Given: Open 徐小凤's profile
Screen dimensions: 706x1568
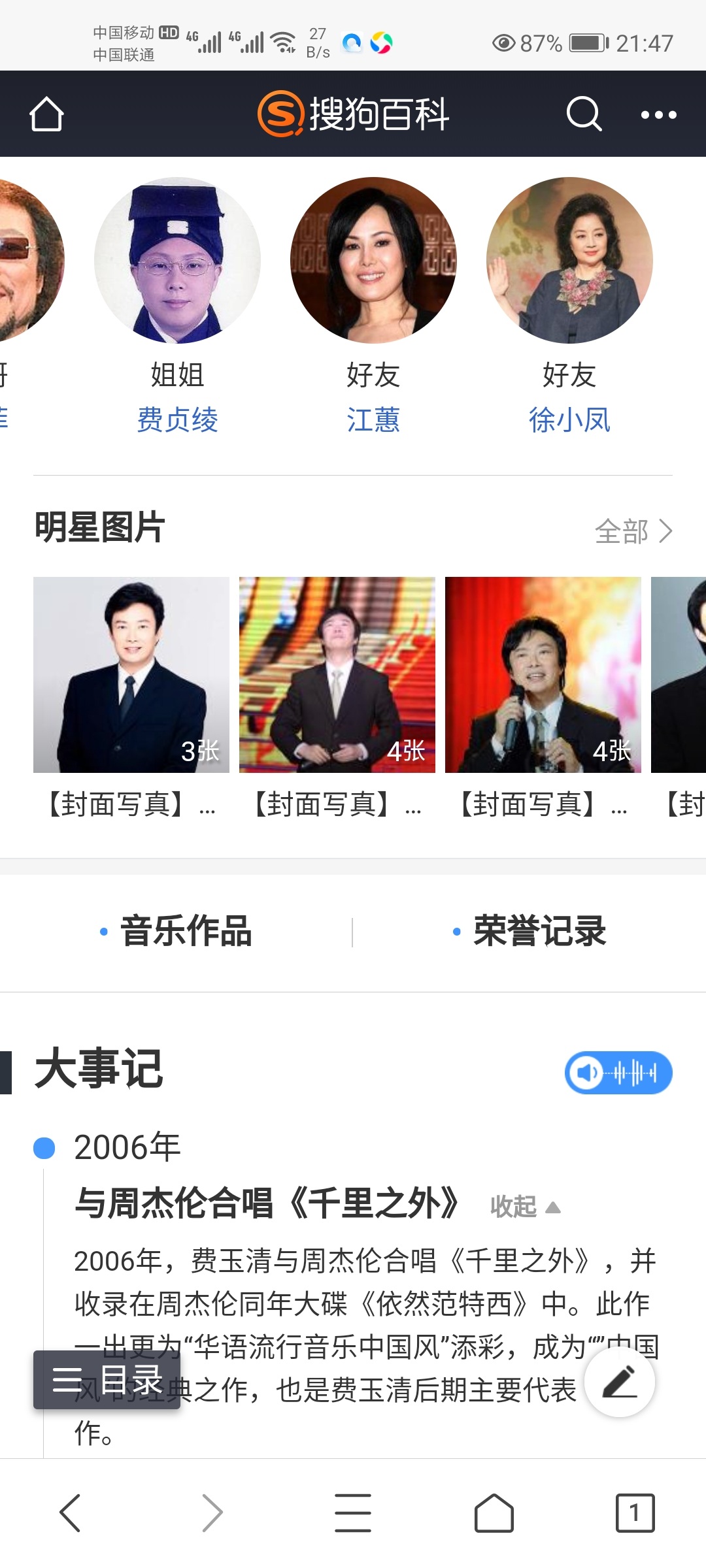Looking at the screenshot, I should [569, 419].
